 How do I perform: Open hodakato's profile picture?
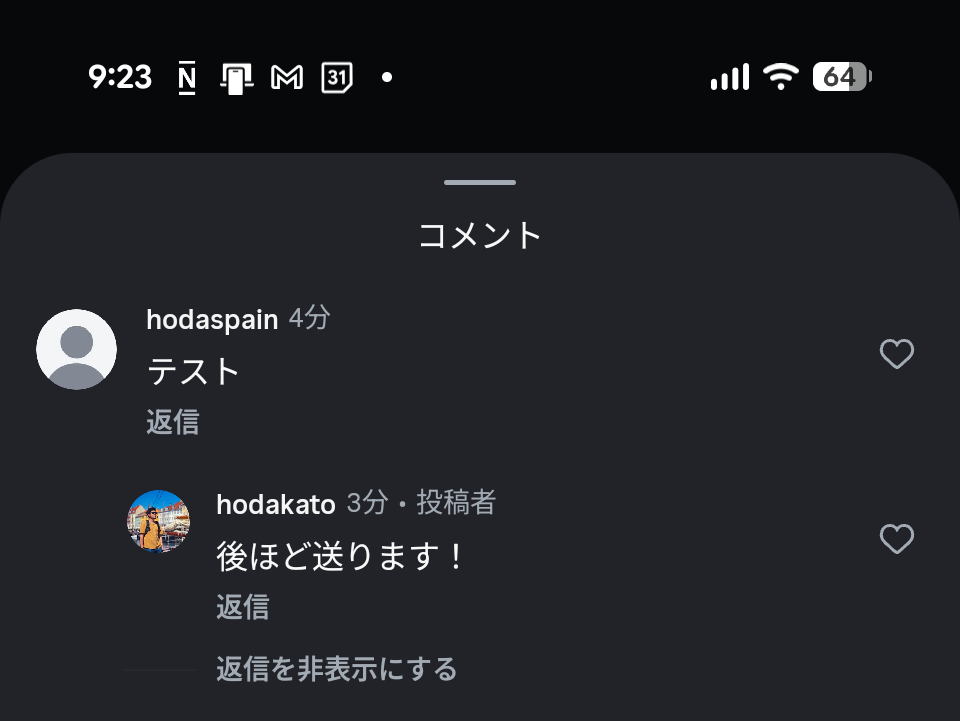159,521
